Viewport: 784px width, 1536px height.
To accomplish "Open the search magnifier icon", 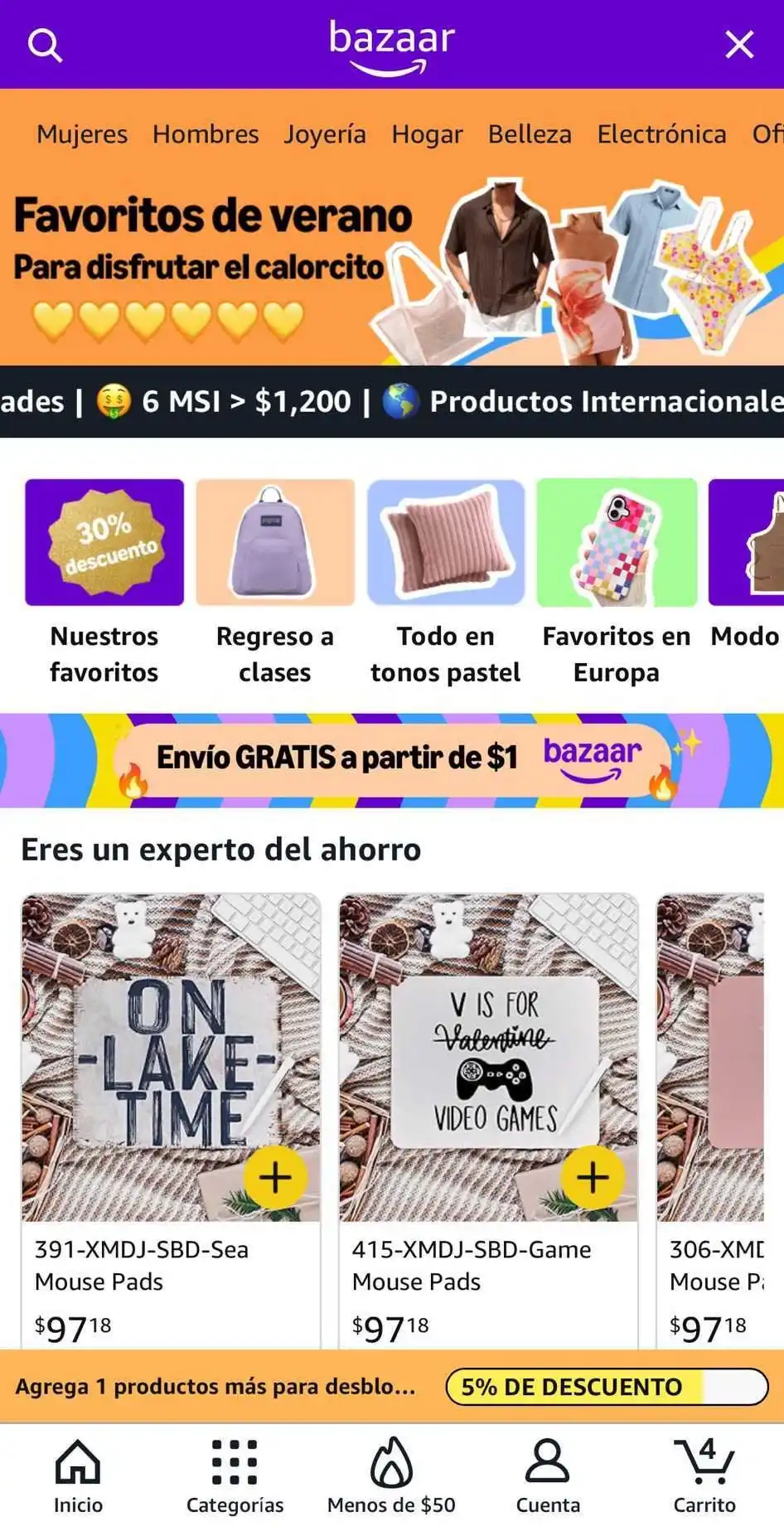I will [x=45, y=45].
